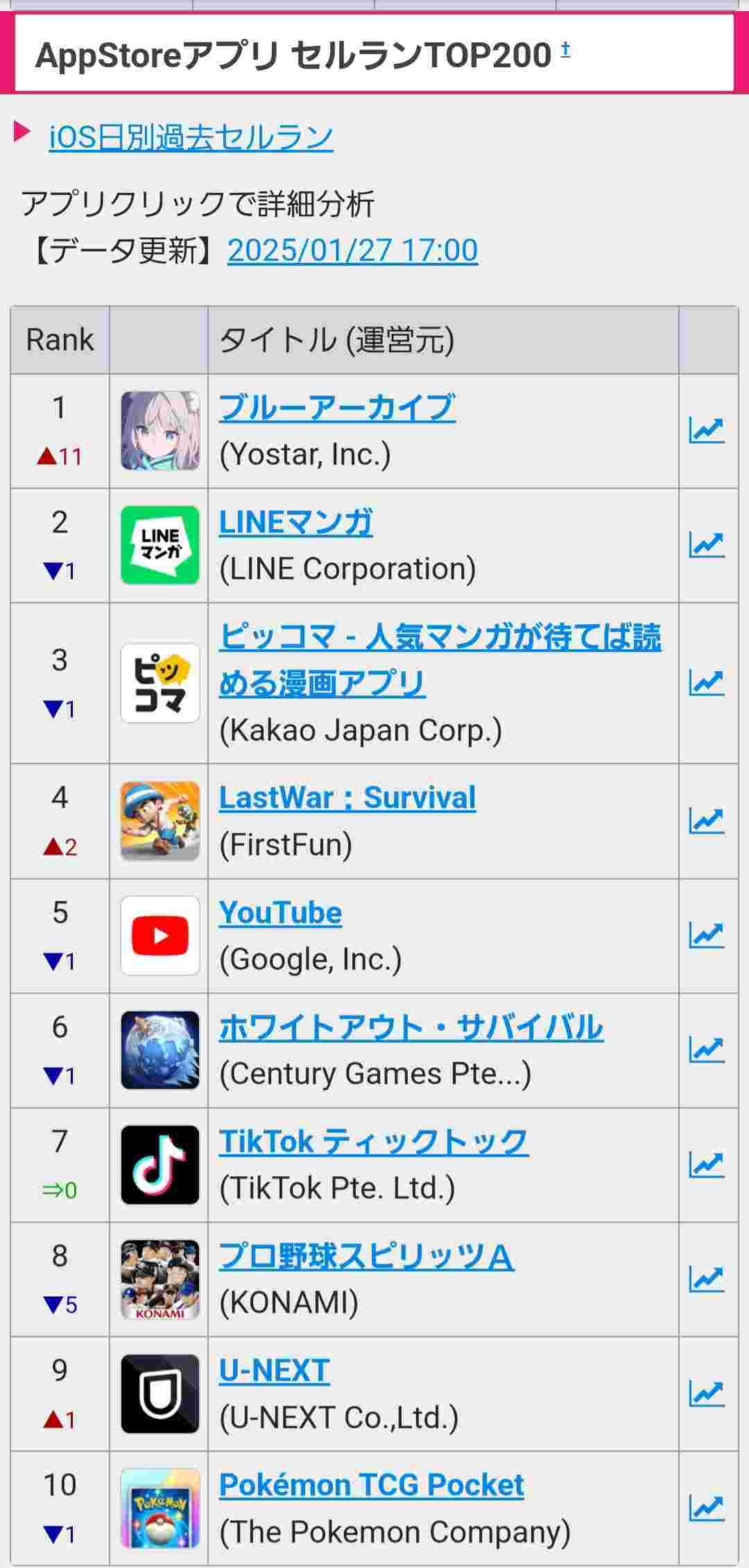Open the プロ野球スピリッツA title link
The width and height of the screenshot is (749, 1568).
(366, 1257)
